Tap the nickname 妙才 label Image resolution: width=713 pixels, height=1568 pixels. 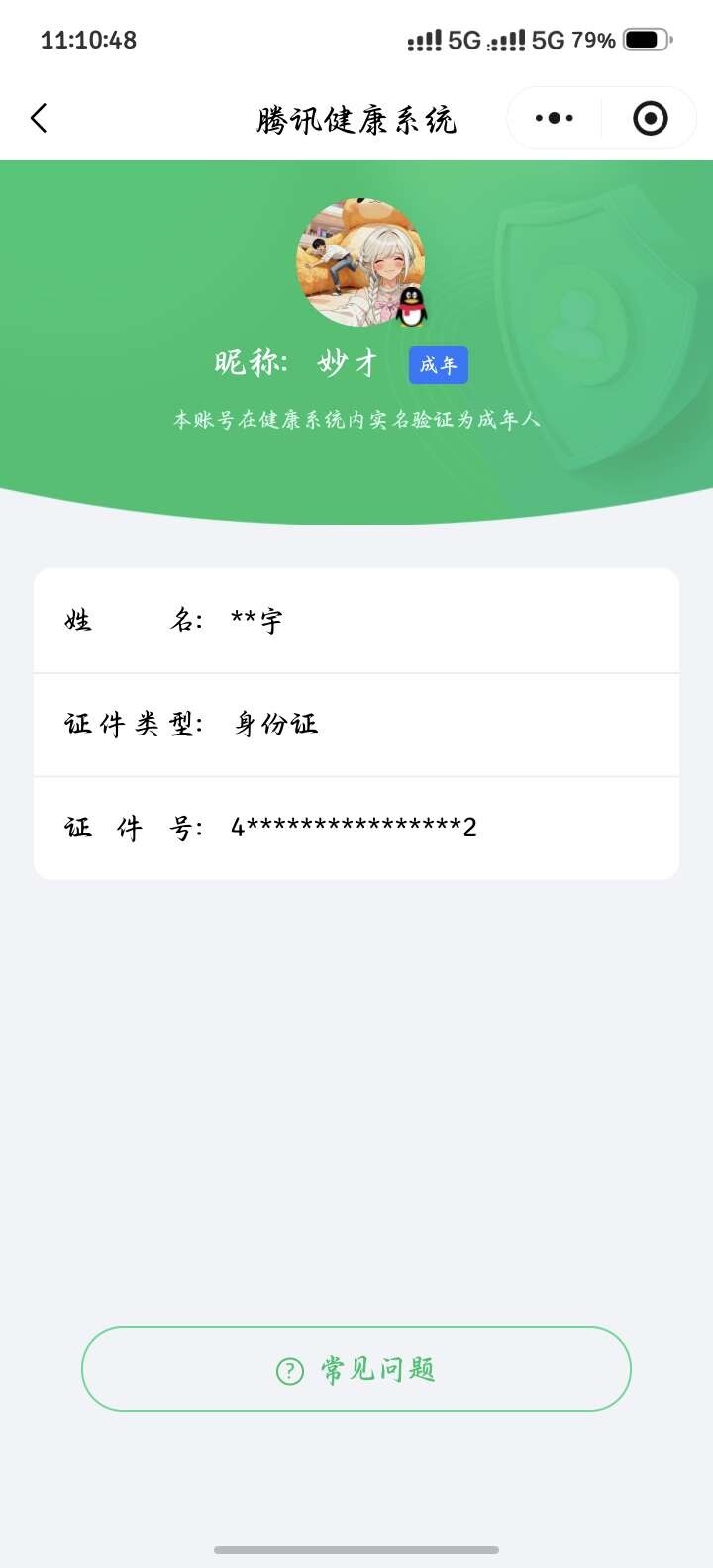[x=346, y=362]
